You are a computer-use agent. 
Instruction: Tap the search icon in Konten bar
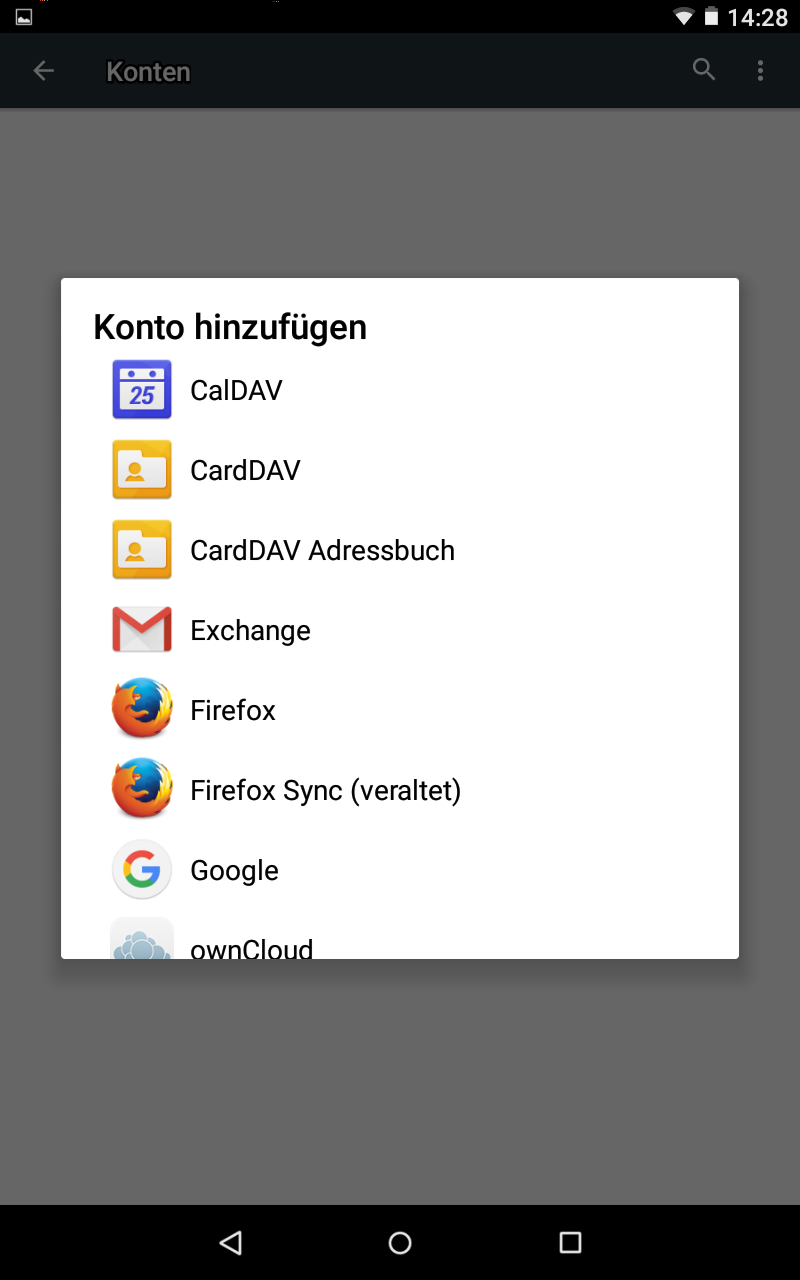[x=704, y=70]
